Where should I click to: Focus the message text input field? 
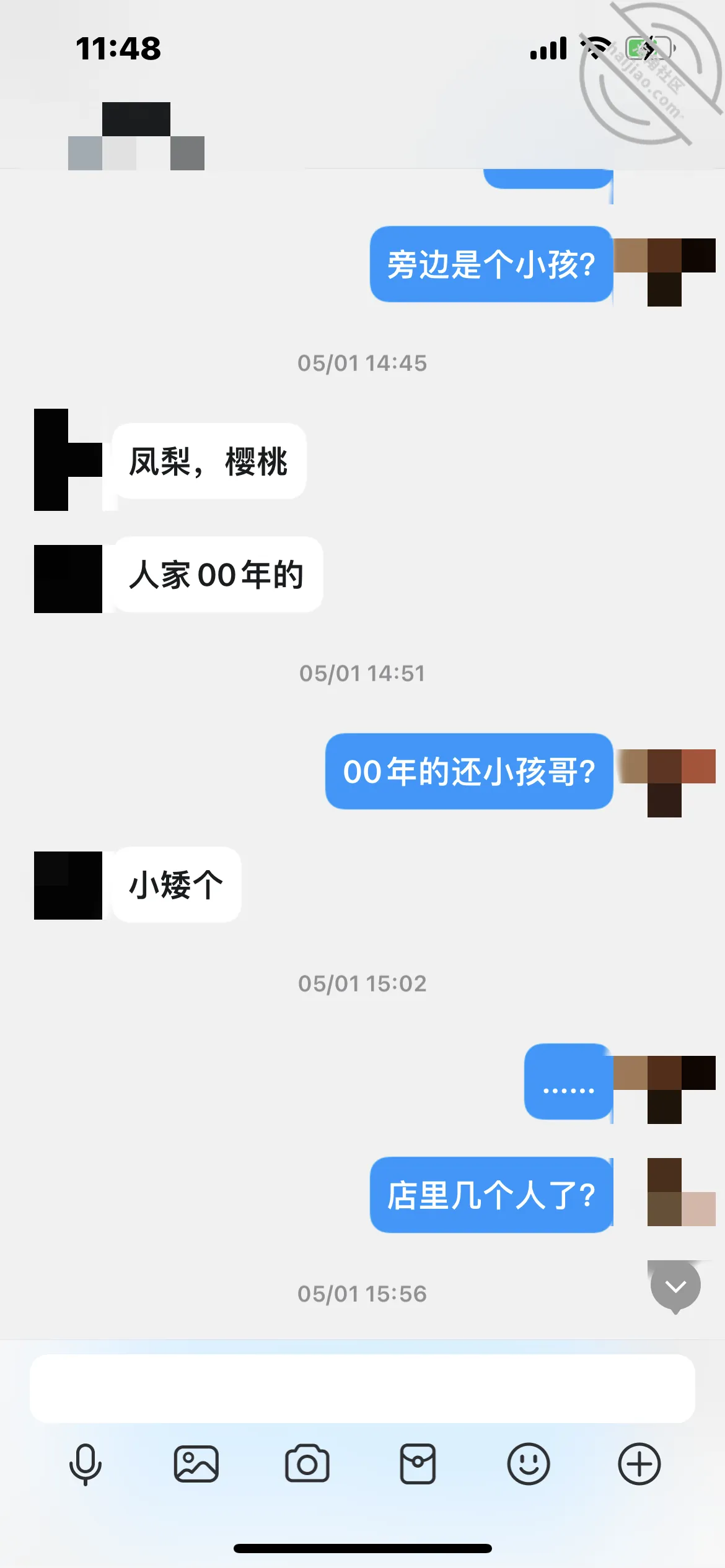click(x=362, y=1388)
